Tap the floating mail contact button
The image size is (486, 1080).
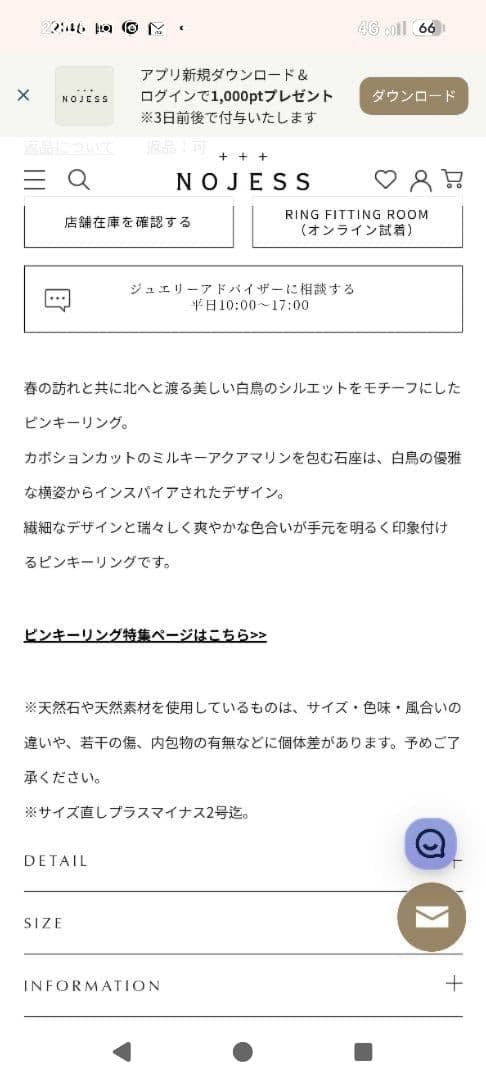(432, 917)
